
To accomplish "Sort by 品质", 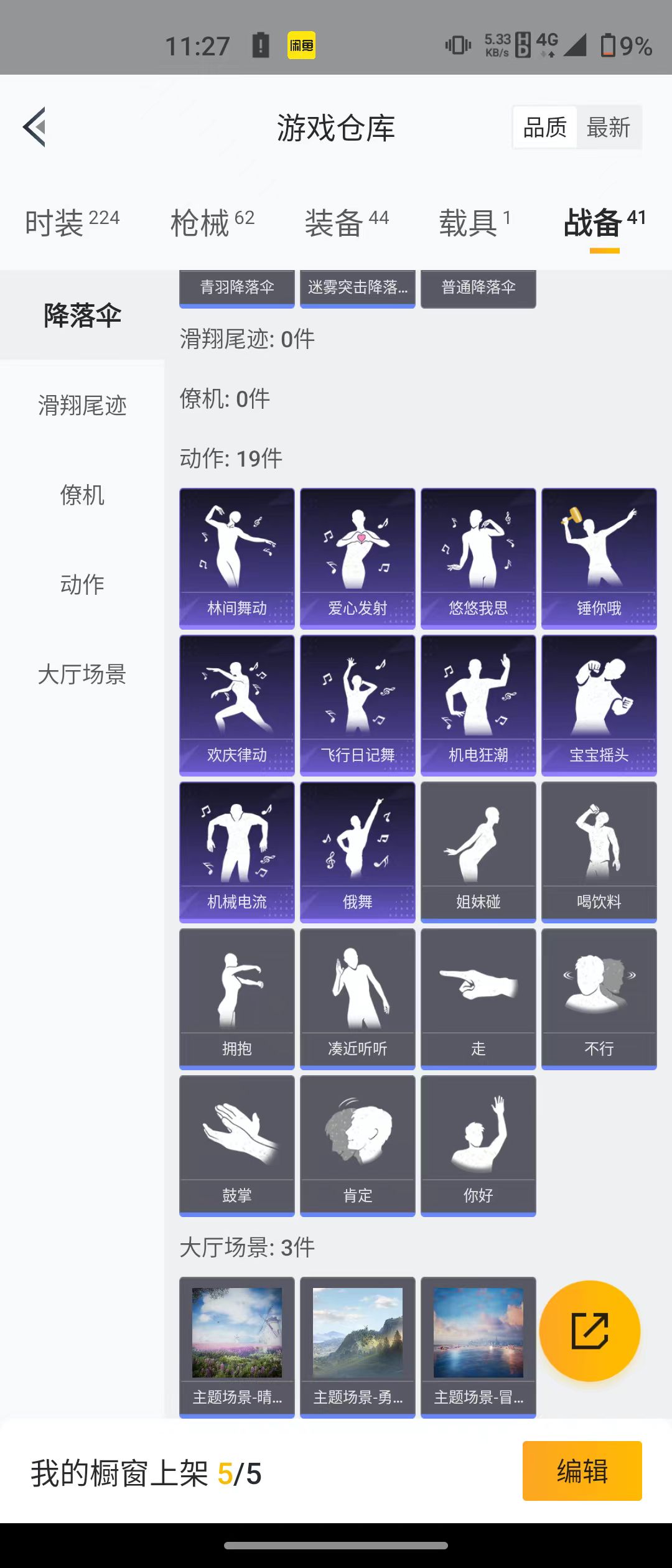I will [545, 128].
